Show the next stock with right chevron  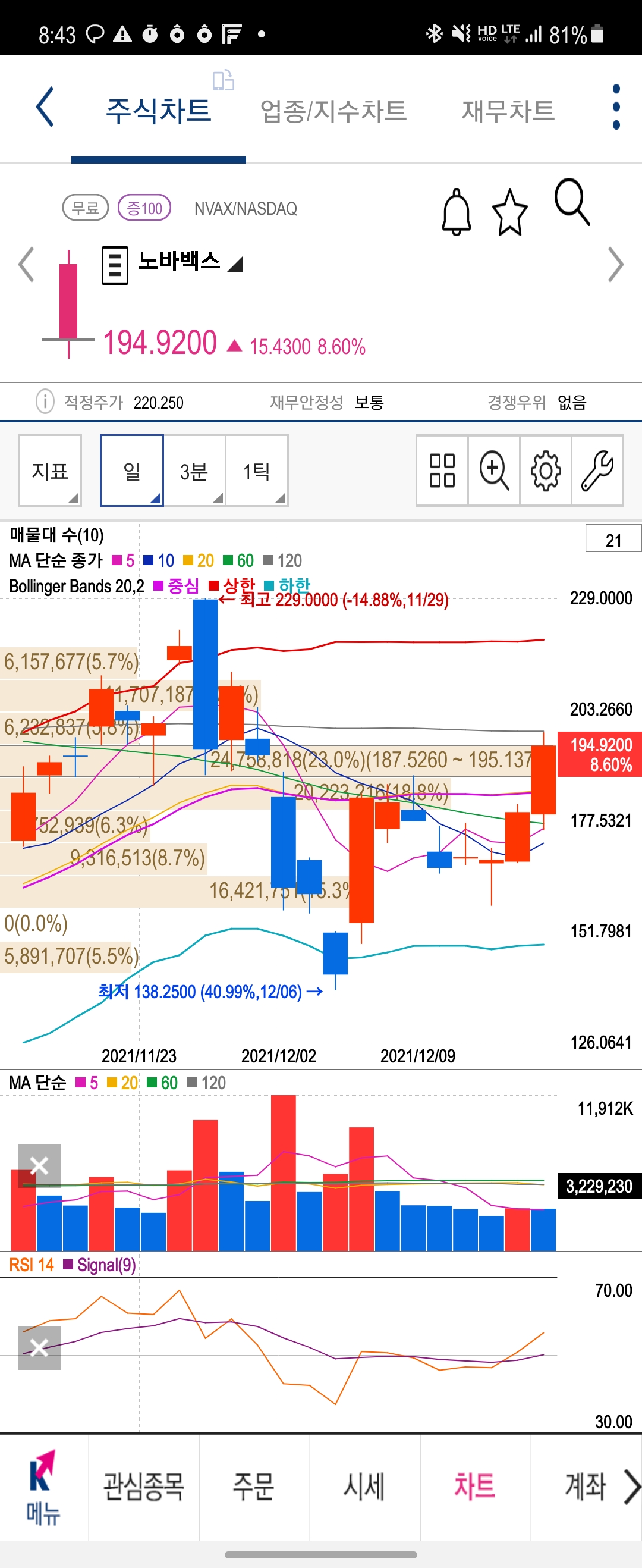point(616,265)
